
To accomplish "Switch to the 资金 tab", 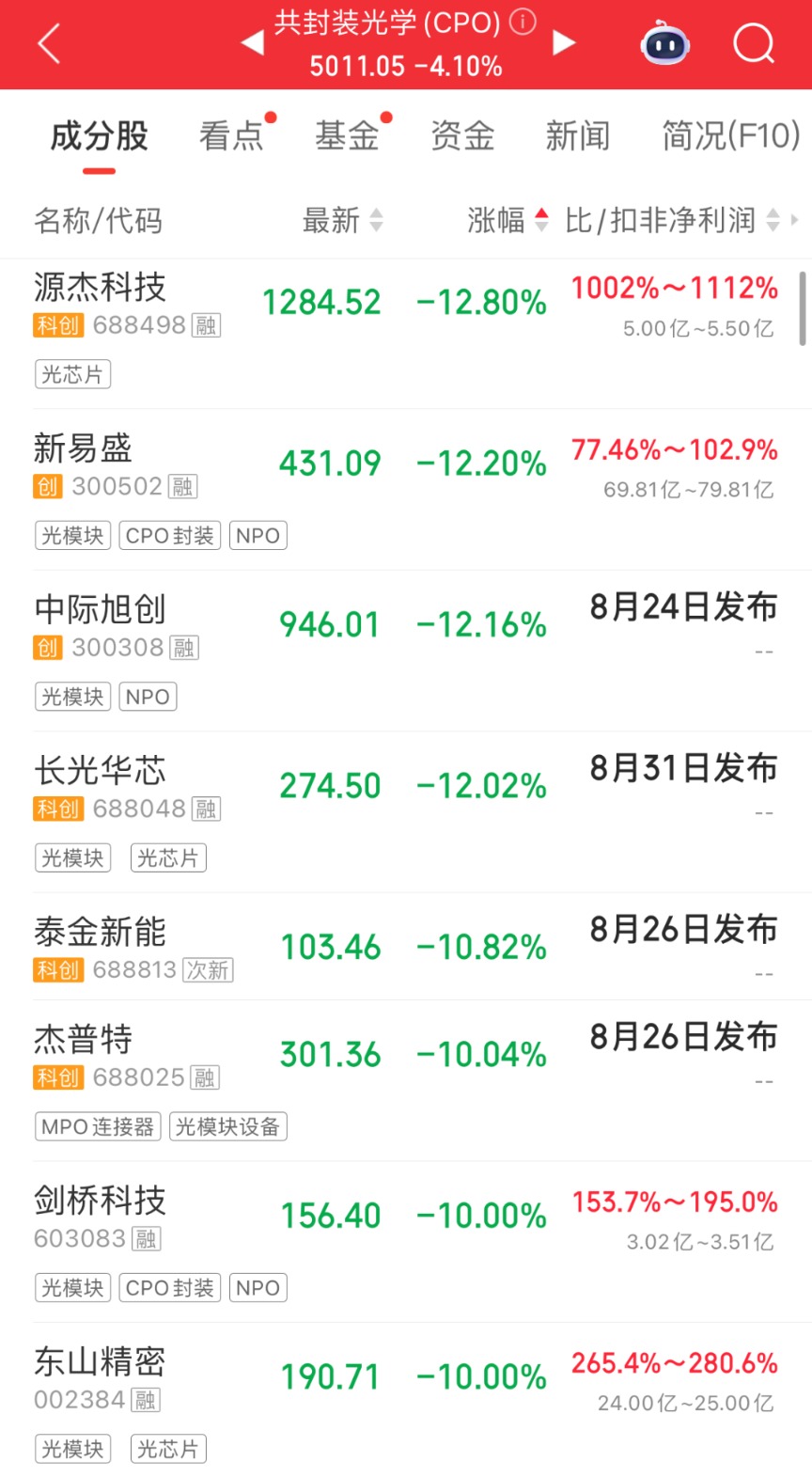I will coord(462,135).
